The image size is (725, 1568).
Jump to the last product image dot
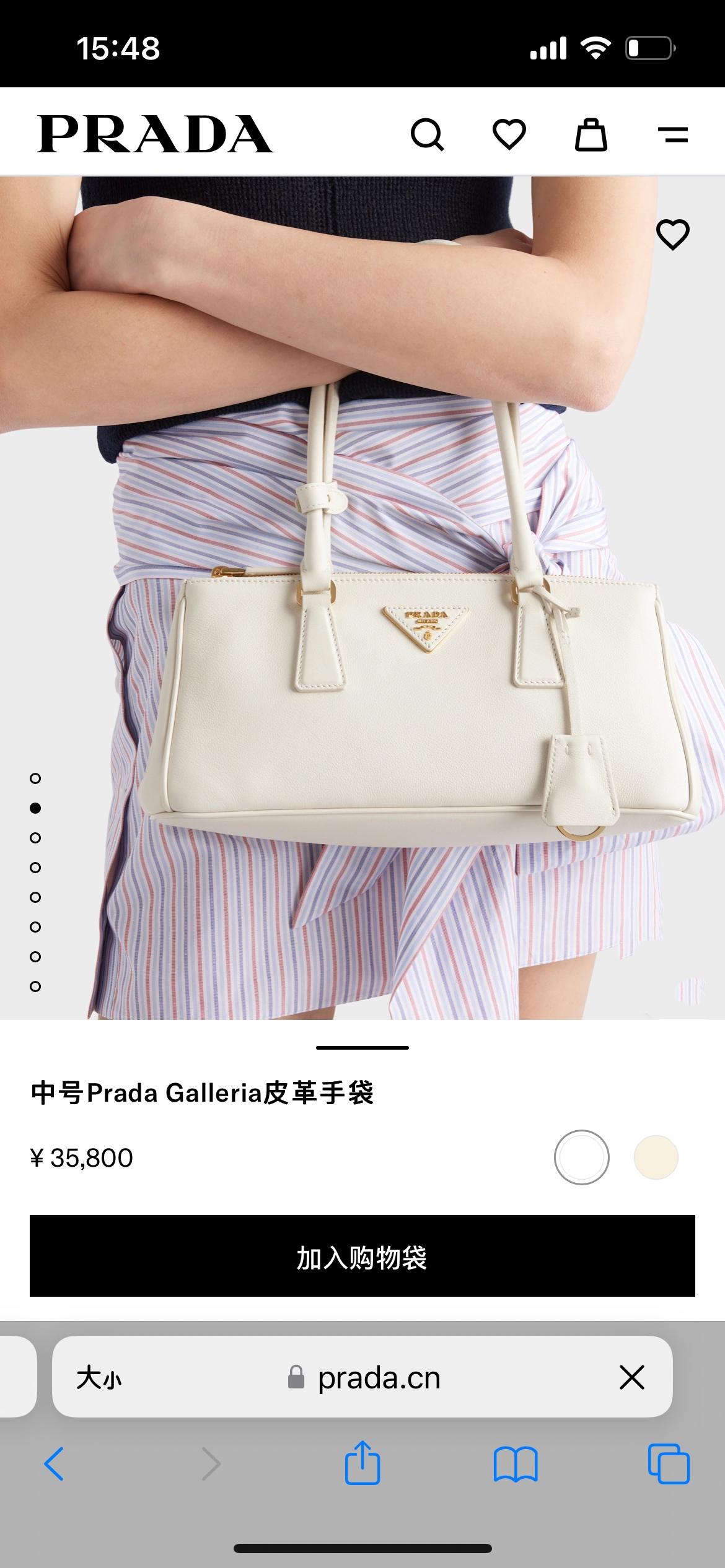click(x=35, y=987)
